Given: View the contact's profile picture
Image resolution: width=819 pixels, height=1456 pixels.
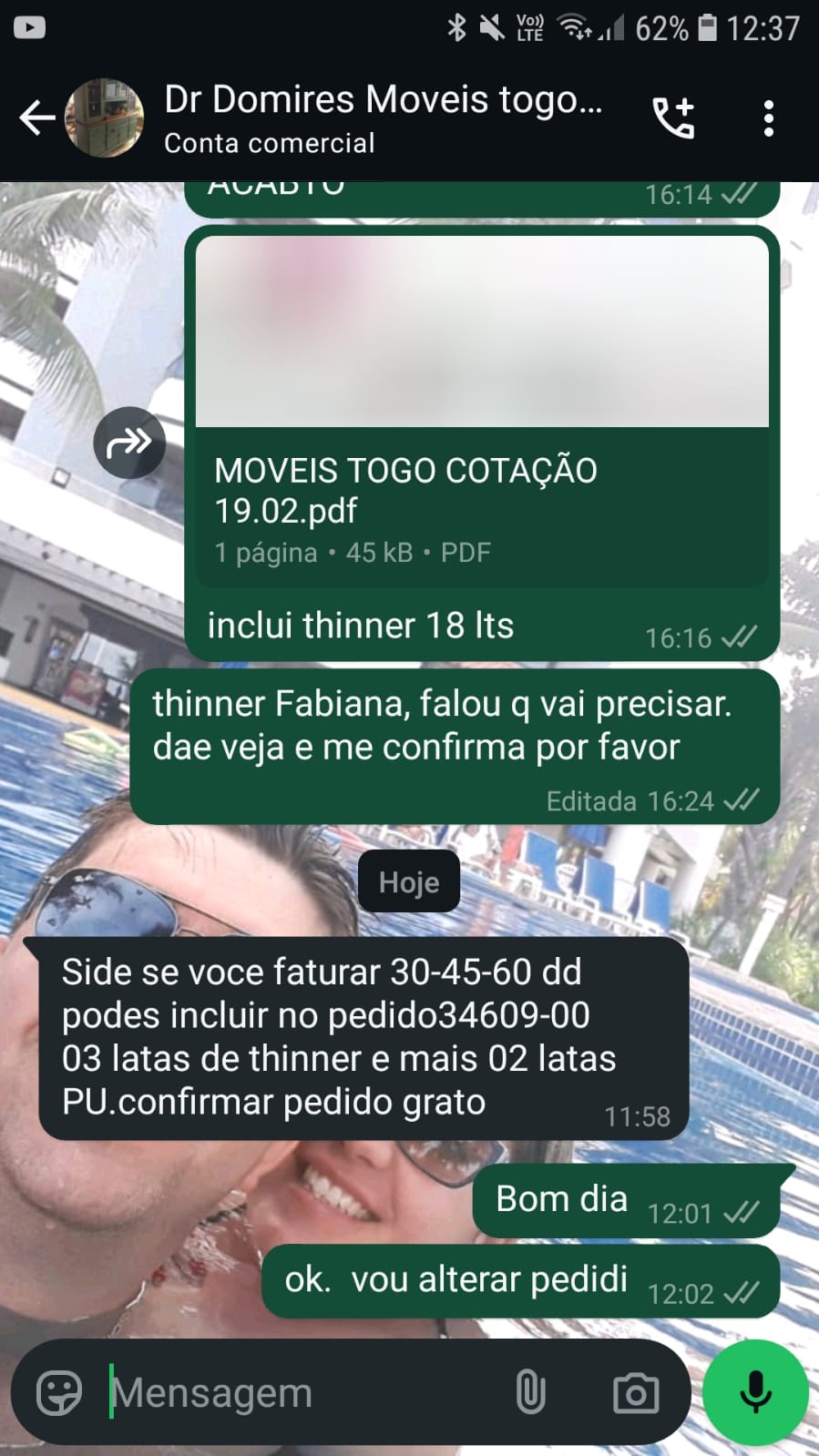Looking at the screenshot, I should 104,118.
